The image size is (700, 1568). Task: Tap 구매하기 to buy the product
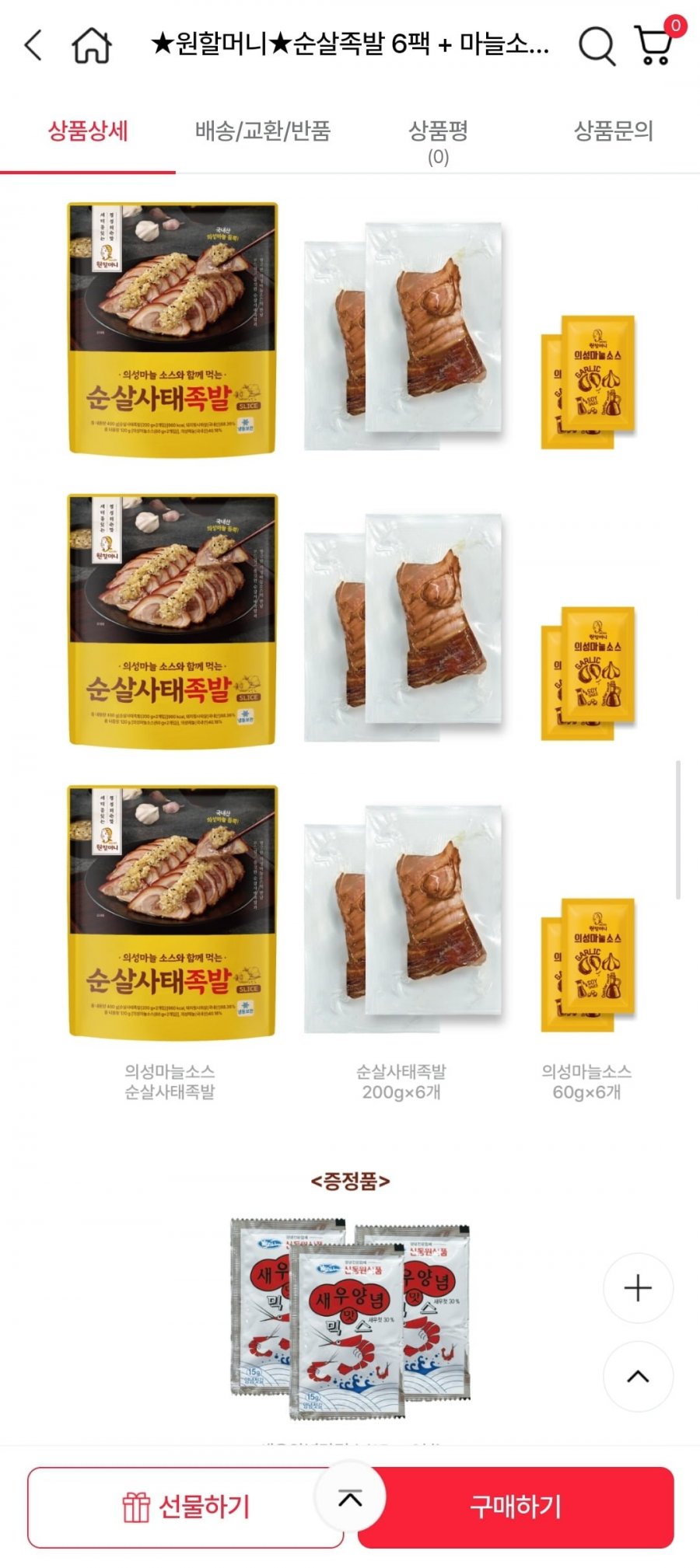(x=515, y=1507)
